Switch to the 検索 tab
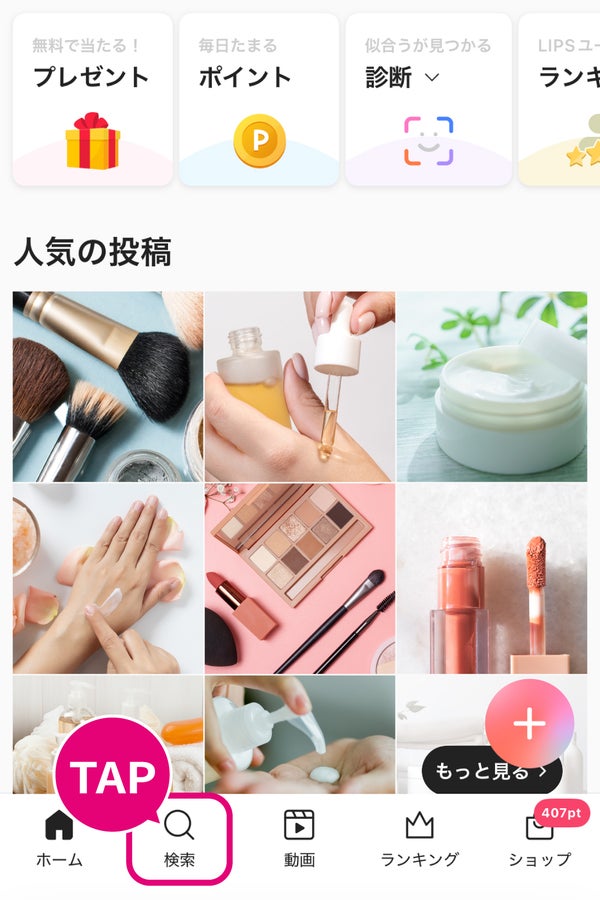Image resolution: width=600 pixels, height=900 pixels. point(179,840)
